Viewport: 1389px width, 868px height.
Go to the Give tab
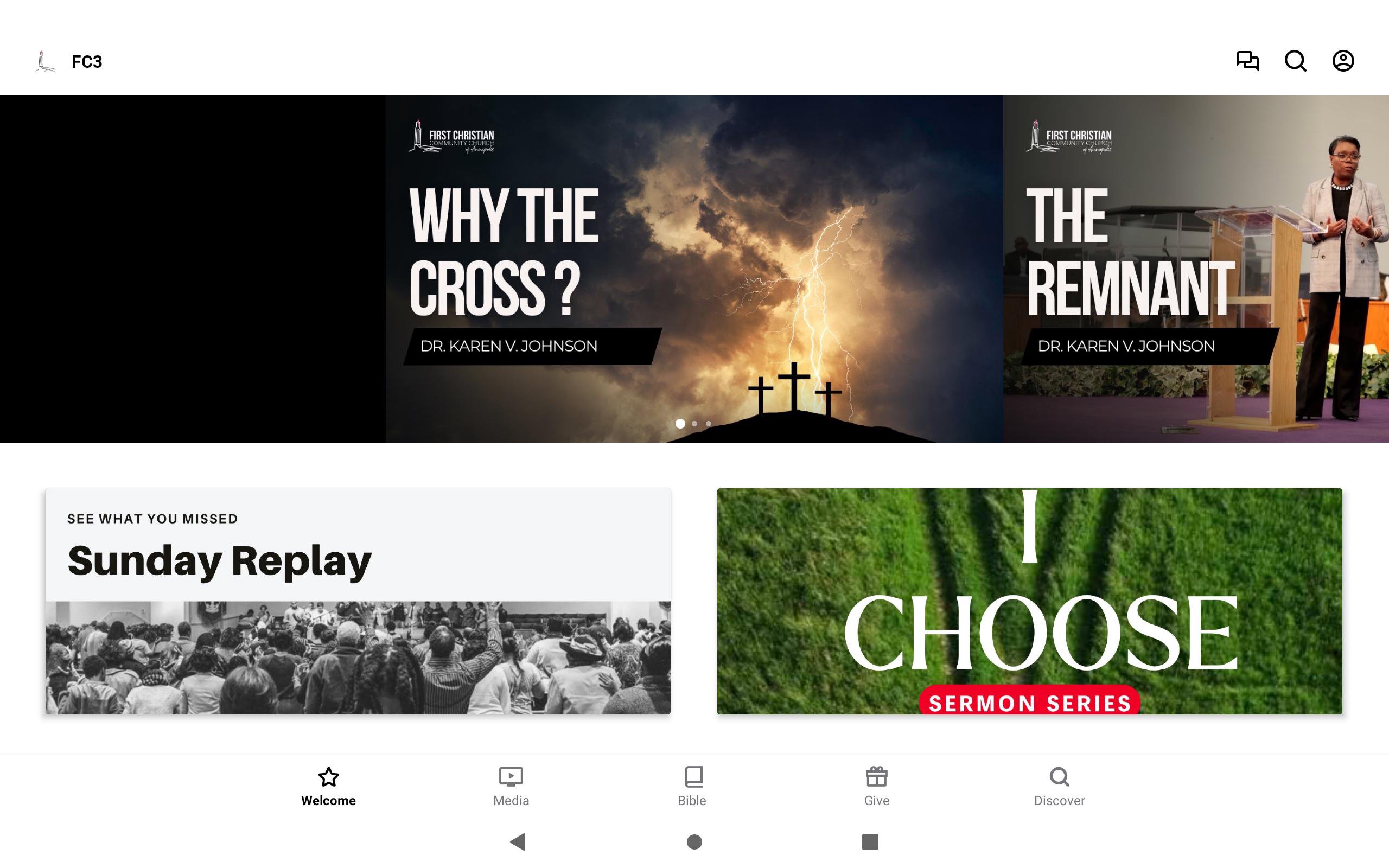click(876, 787)
